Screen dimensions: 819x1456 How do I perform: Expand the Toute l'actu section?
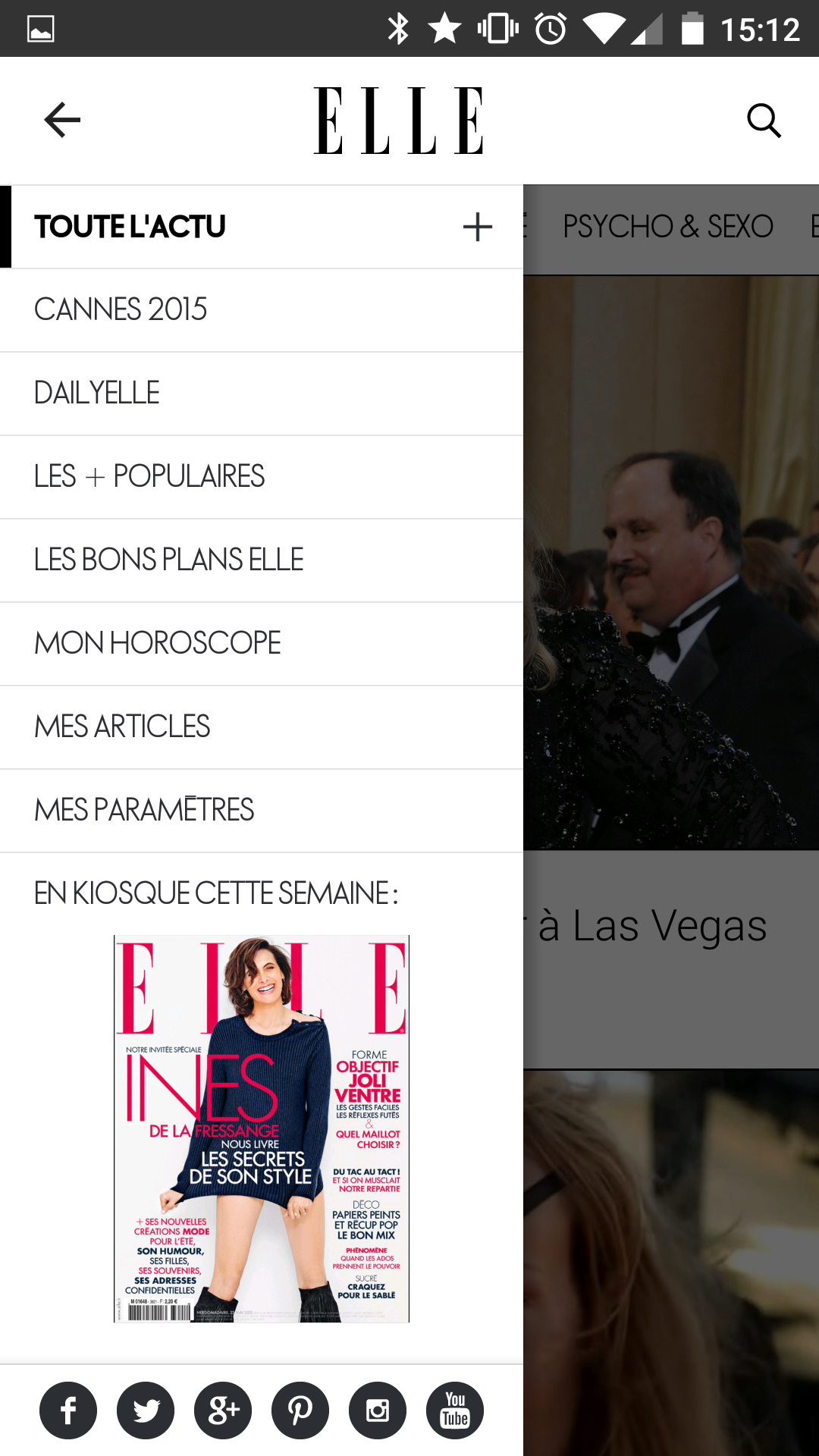[x=478, y=227]
